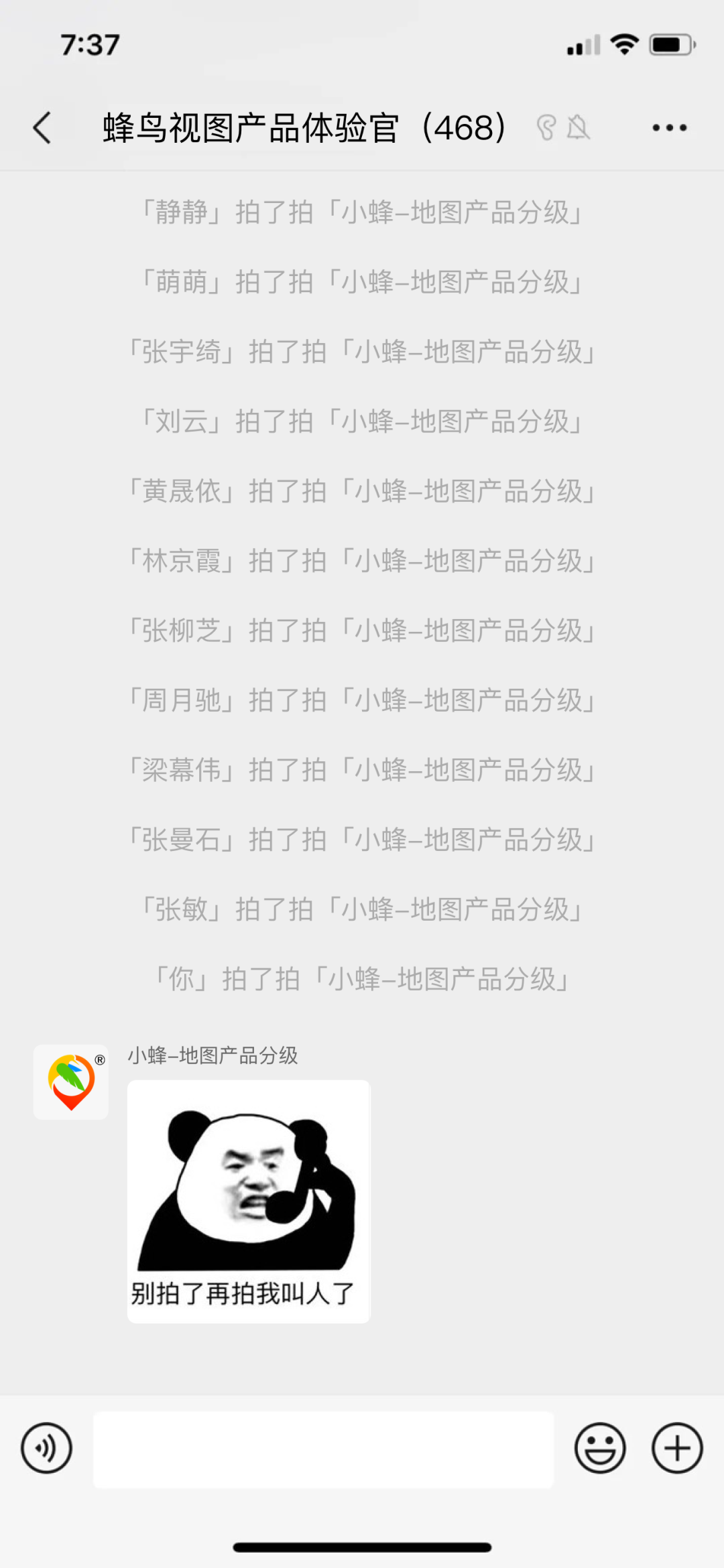This screenshot has height=1568, width=724.
Task: Select the voice message input icon
Action: click(46, 1449)
